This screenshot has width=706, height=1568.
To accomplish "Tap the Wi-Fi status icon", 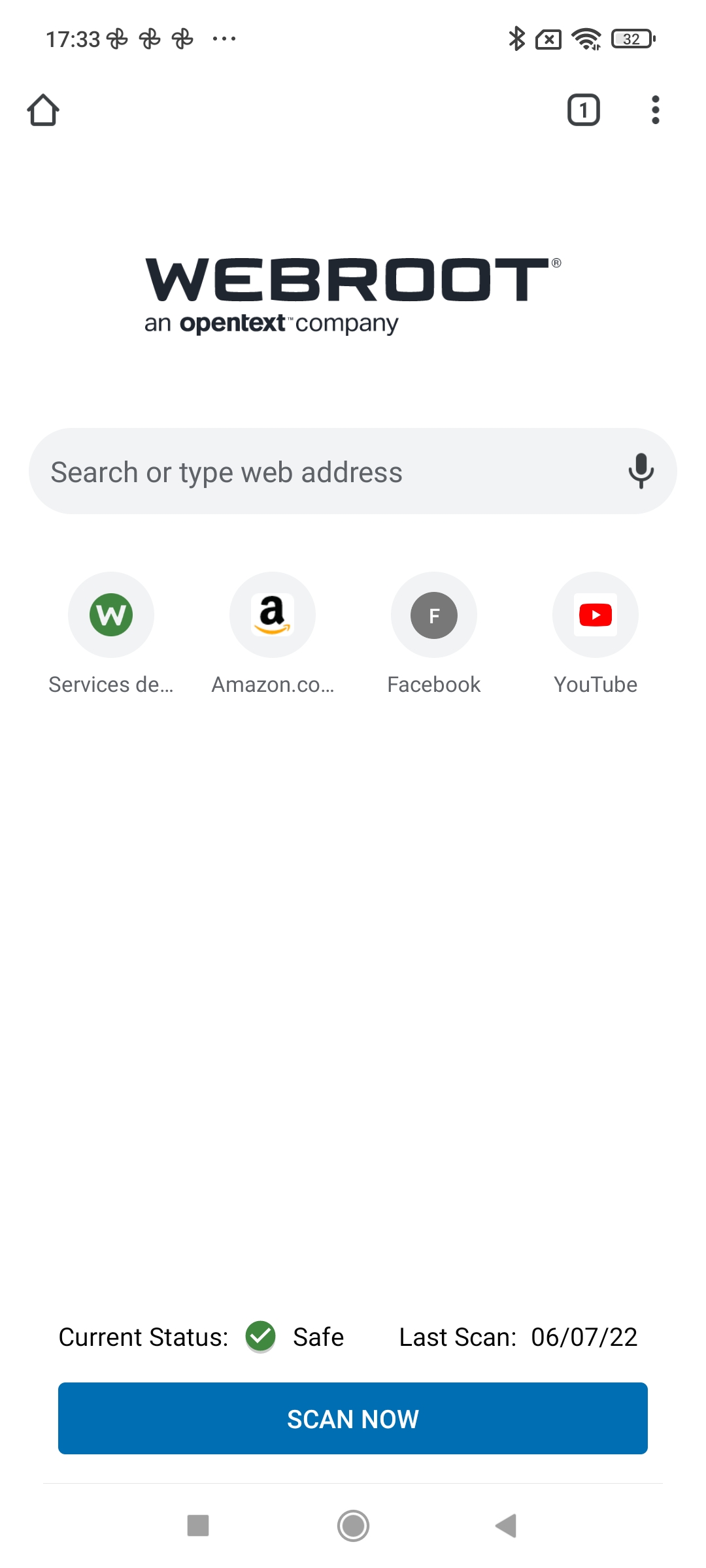I will point(586,39).
